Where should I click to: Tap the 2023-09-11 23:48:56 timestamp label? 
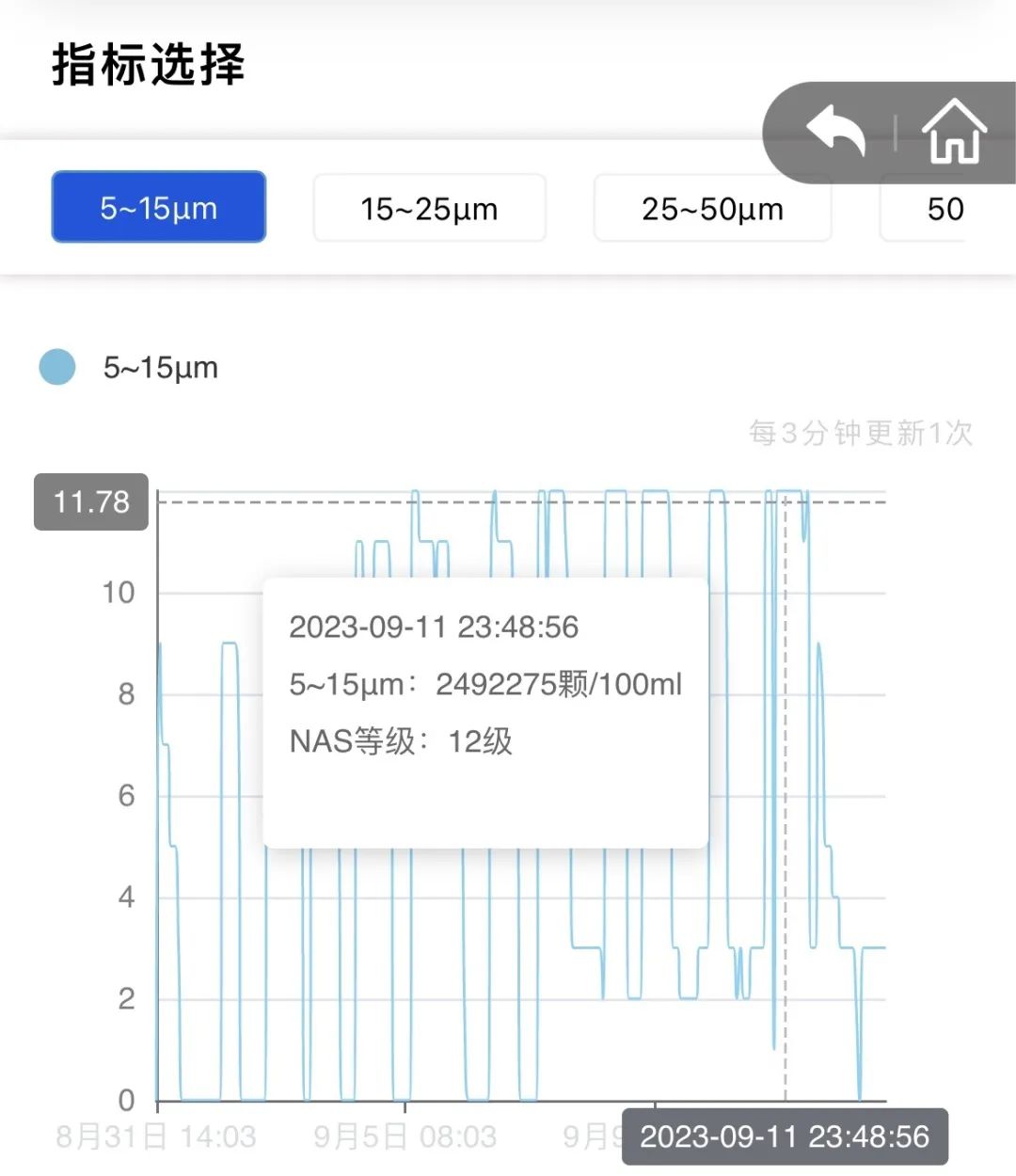click(x=786, y=1136)
